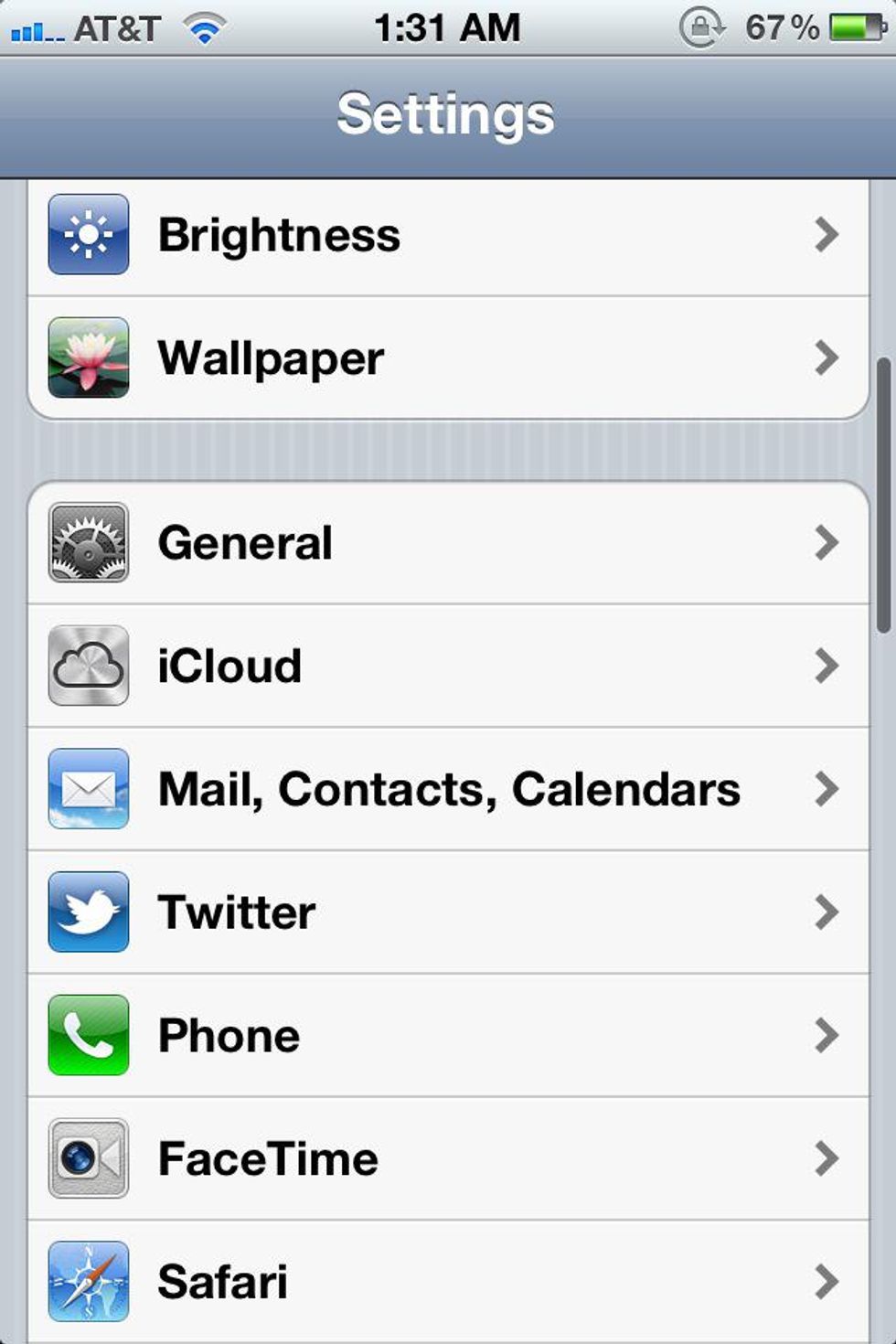Open Safari settings
Viewport: 896px width, 1344px height.
tap(448, 1281)
